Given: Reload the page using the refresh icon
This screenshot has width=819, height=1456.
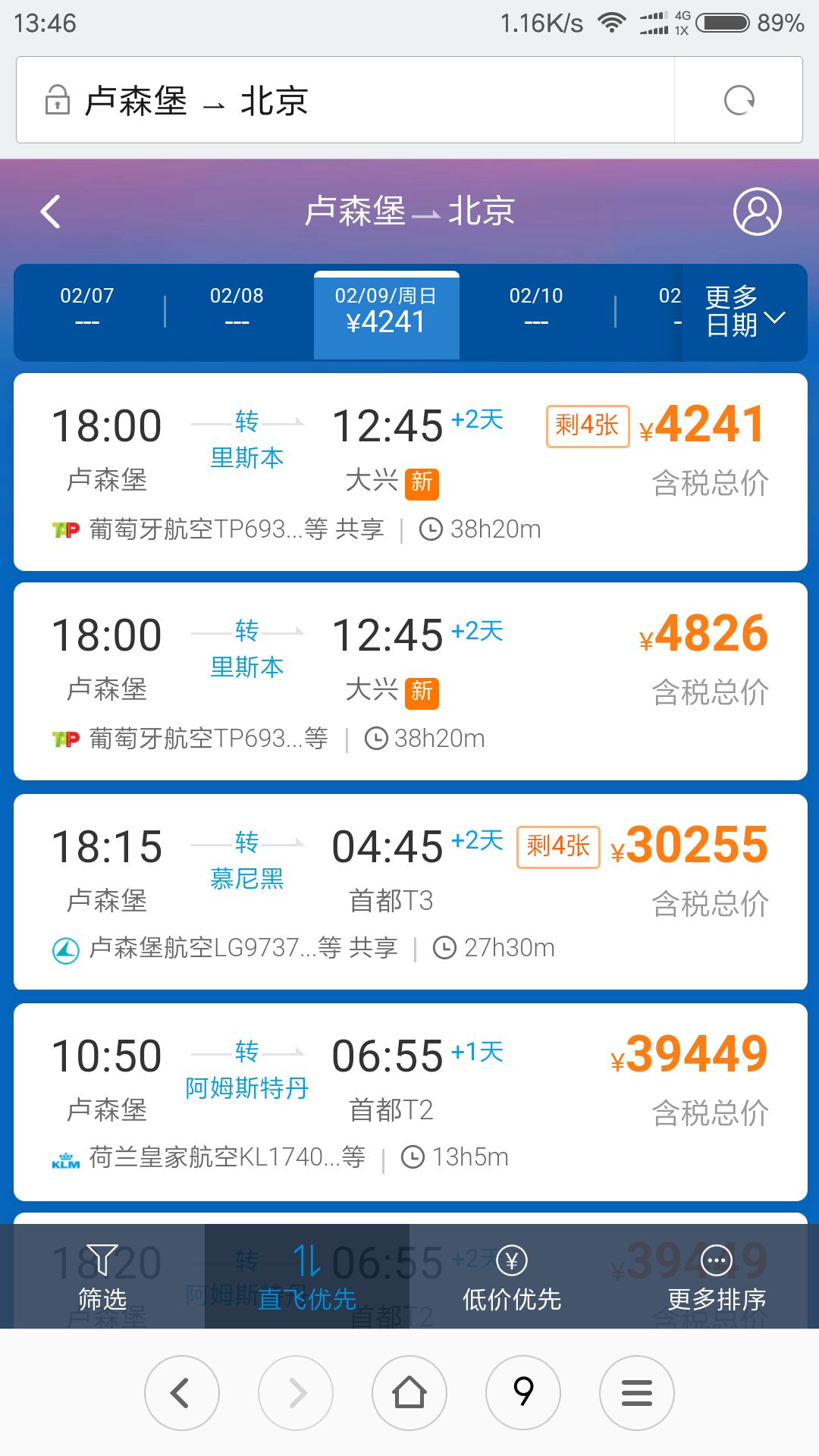Looking at the screenshot, I should point(739,100).
